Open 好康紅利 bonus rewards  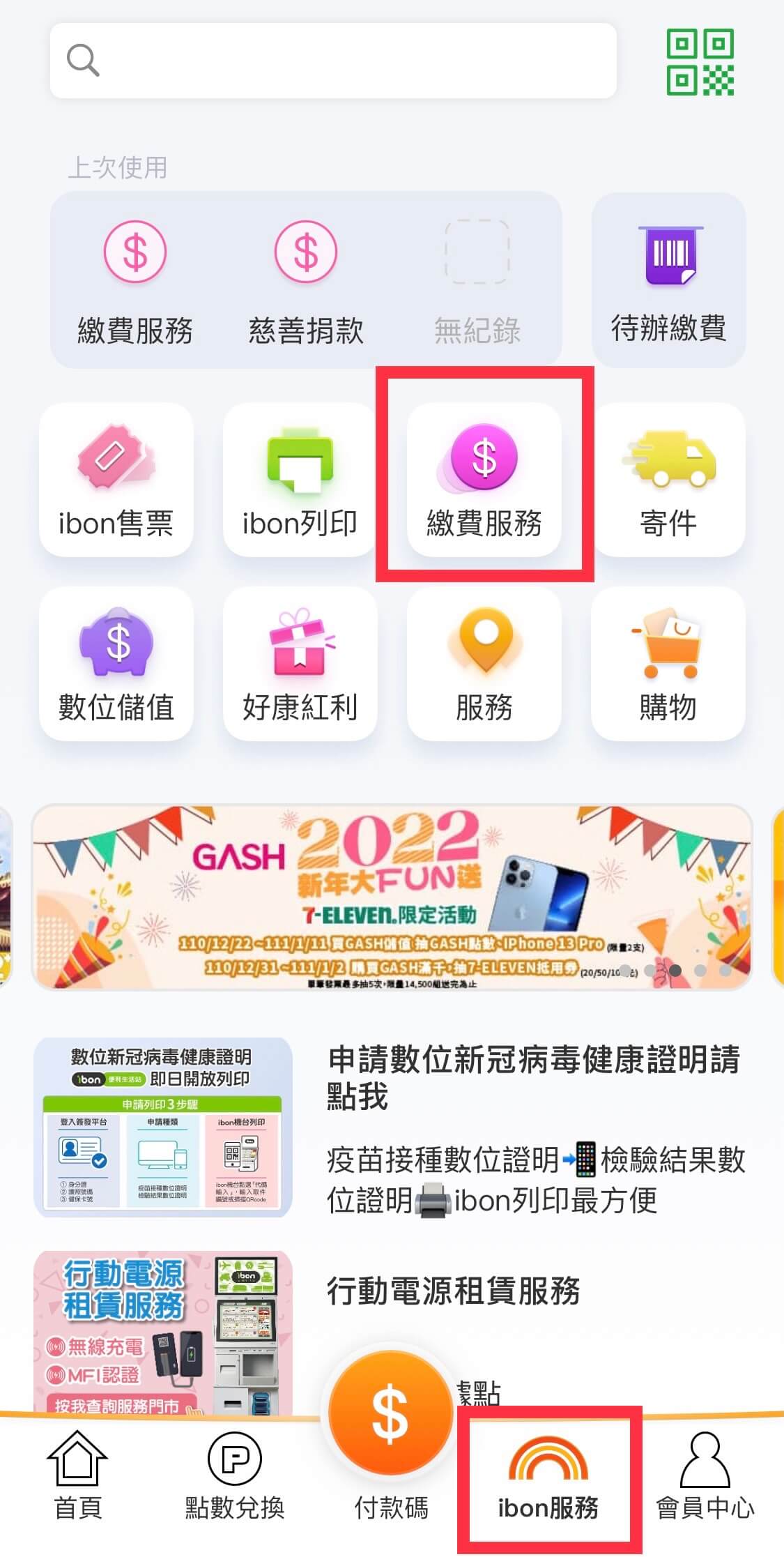pos(300,664)
